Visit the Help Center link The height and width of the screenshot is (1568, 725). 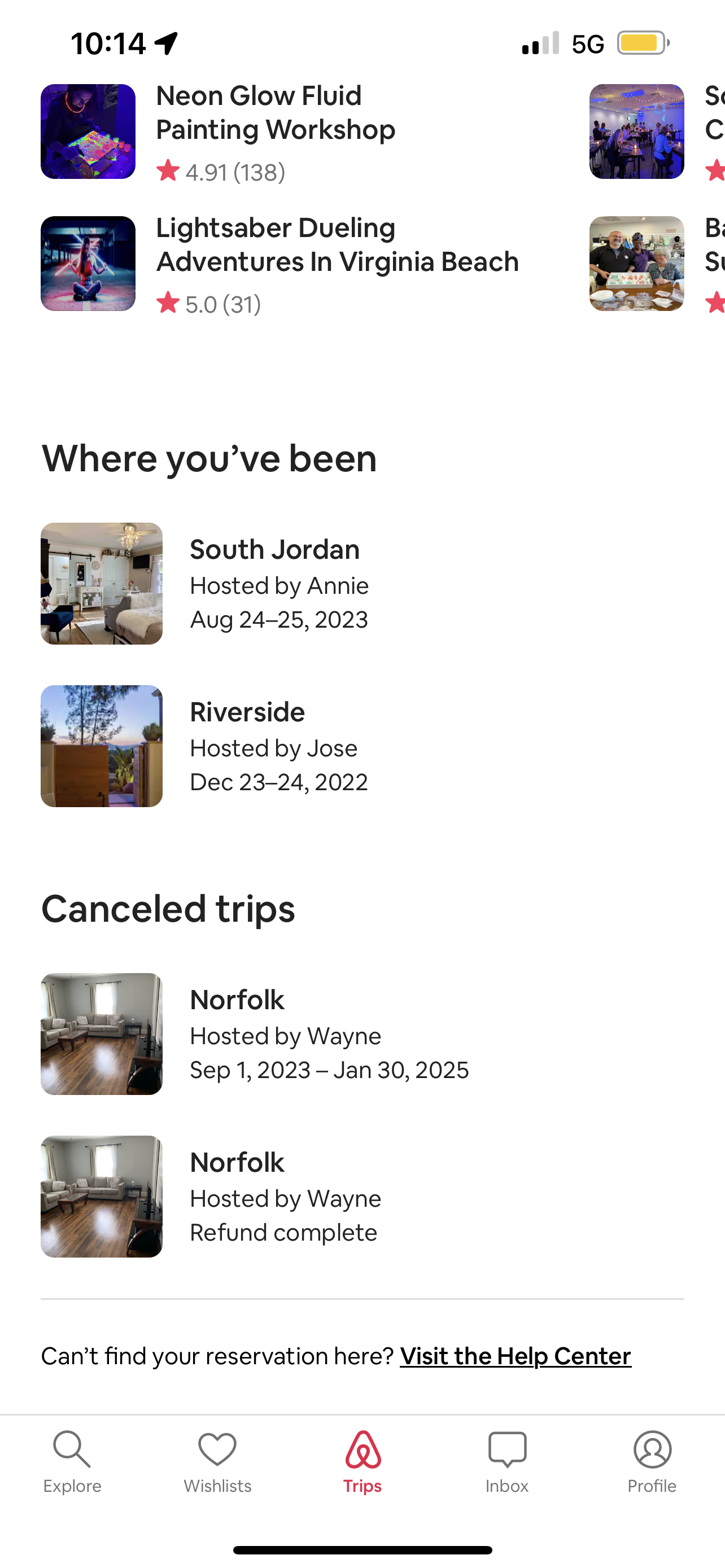[x=515, y=1356]
